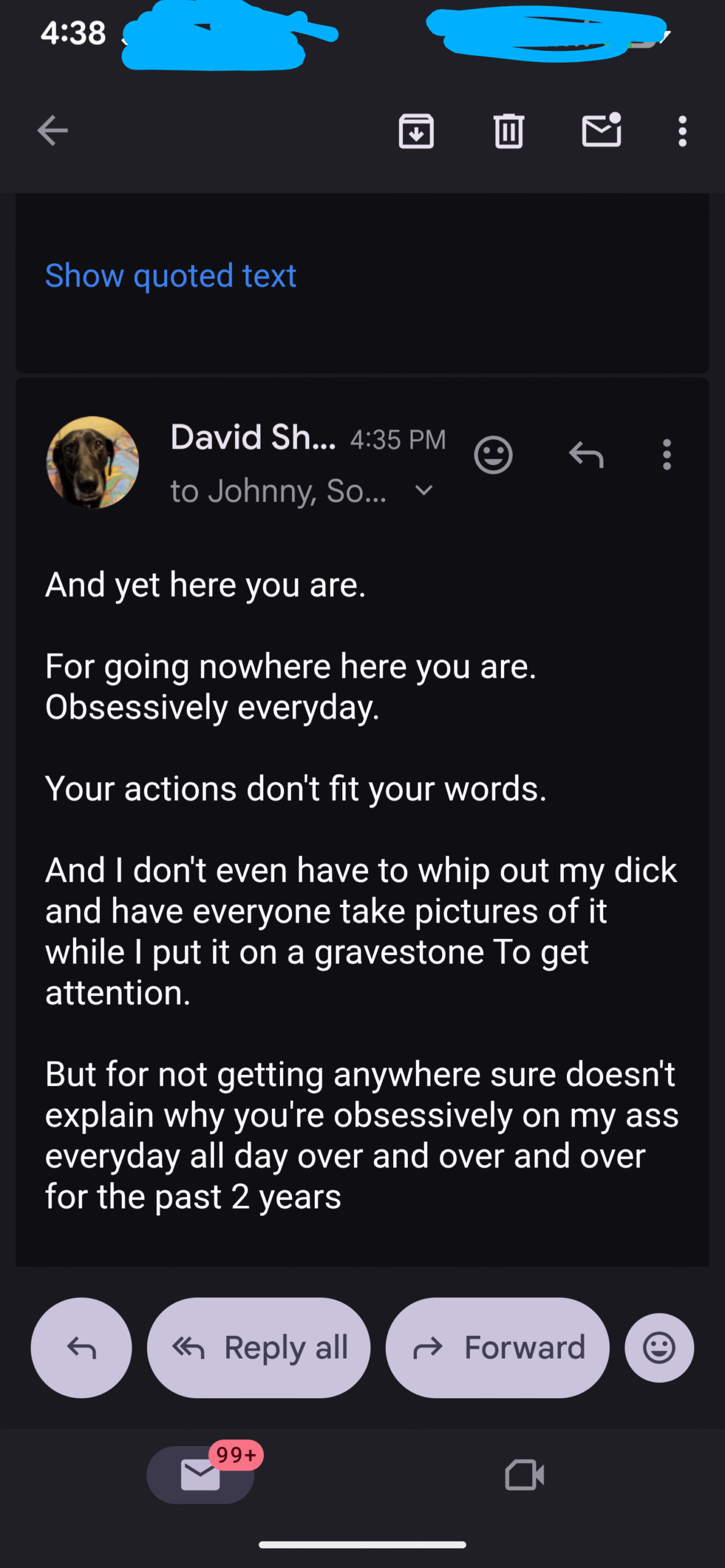Add emoji reaction to David's message
Image resolution: width=725 pixels, height=1568 pixels.
[493, 455]
